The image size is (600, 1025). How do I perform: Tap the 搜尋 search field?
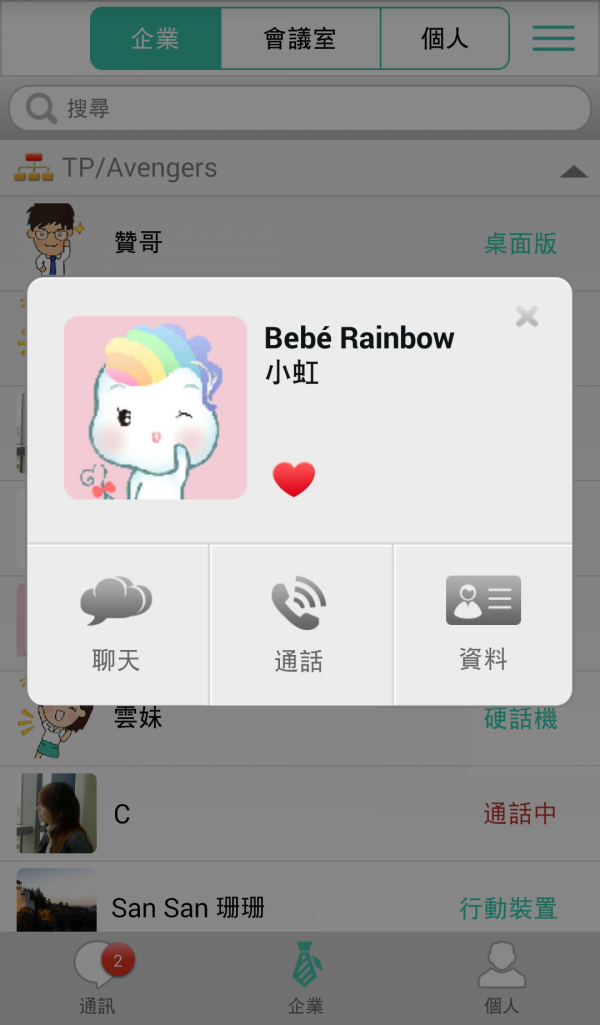(300, 108)
